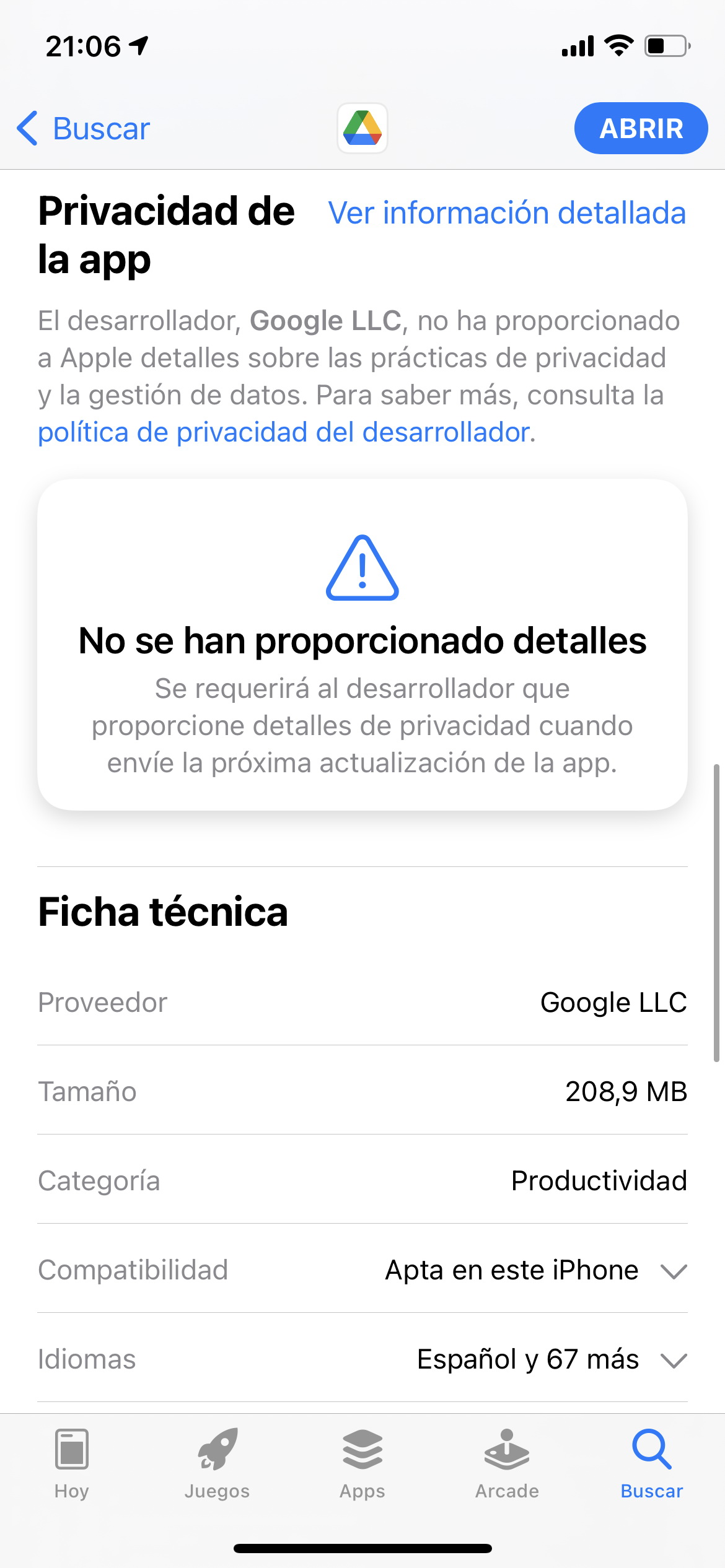Tap the ABRIR button

641,128
